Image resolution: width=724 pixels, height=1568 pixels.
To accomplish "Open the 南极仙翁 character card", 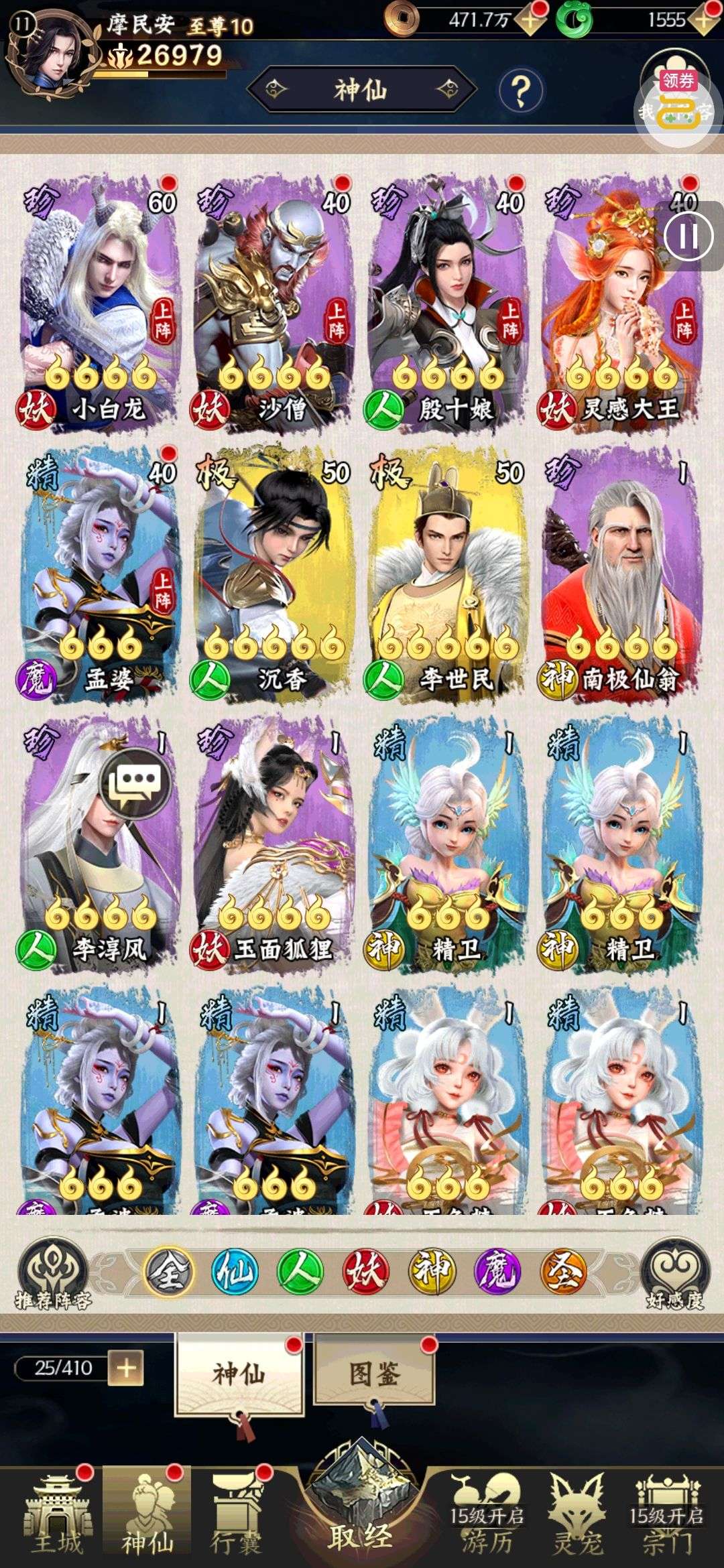I will [x=621, y=574].
